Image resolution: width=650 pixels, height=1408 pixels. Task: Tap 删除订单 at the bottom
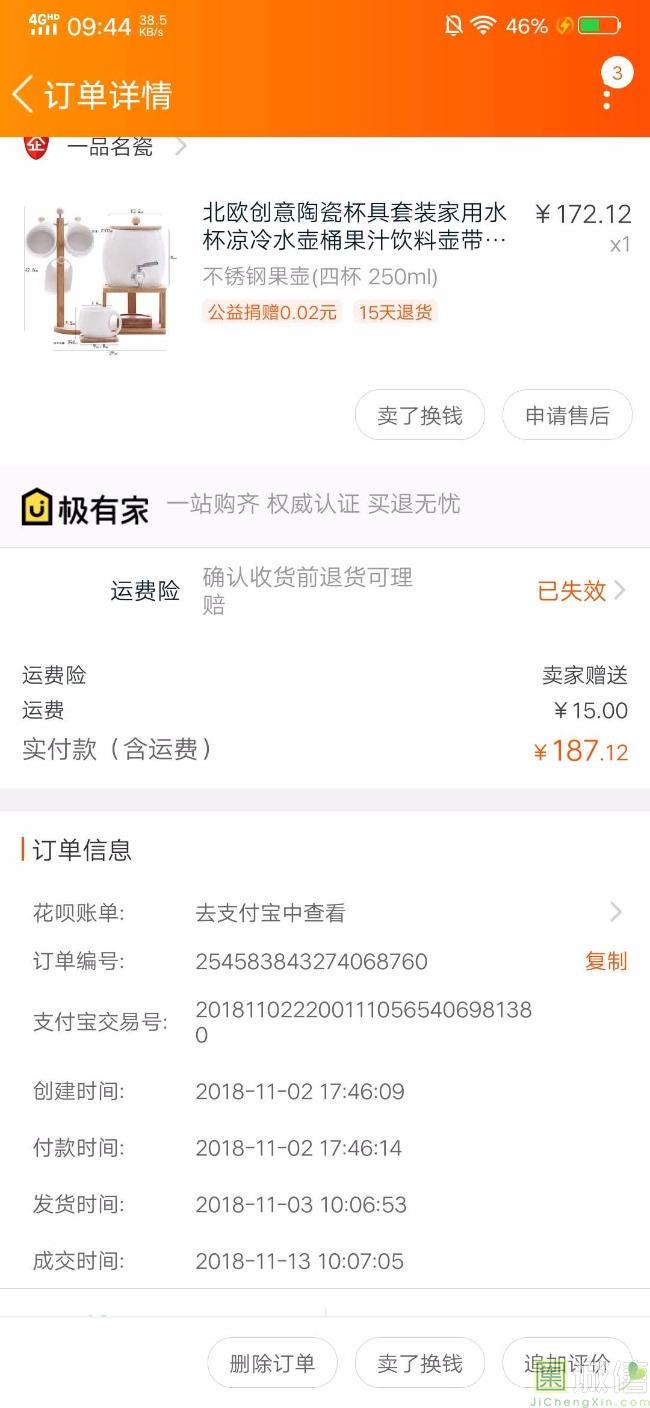[272, 1363]
